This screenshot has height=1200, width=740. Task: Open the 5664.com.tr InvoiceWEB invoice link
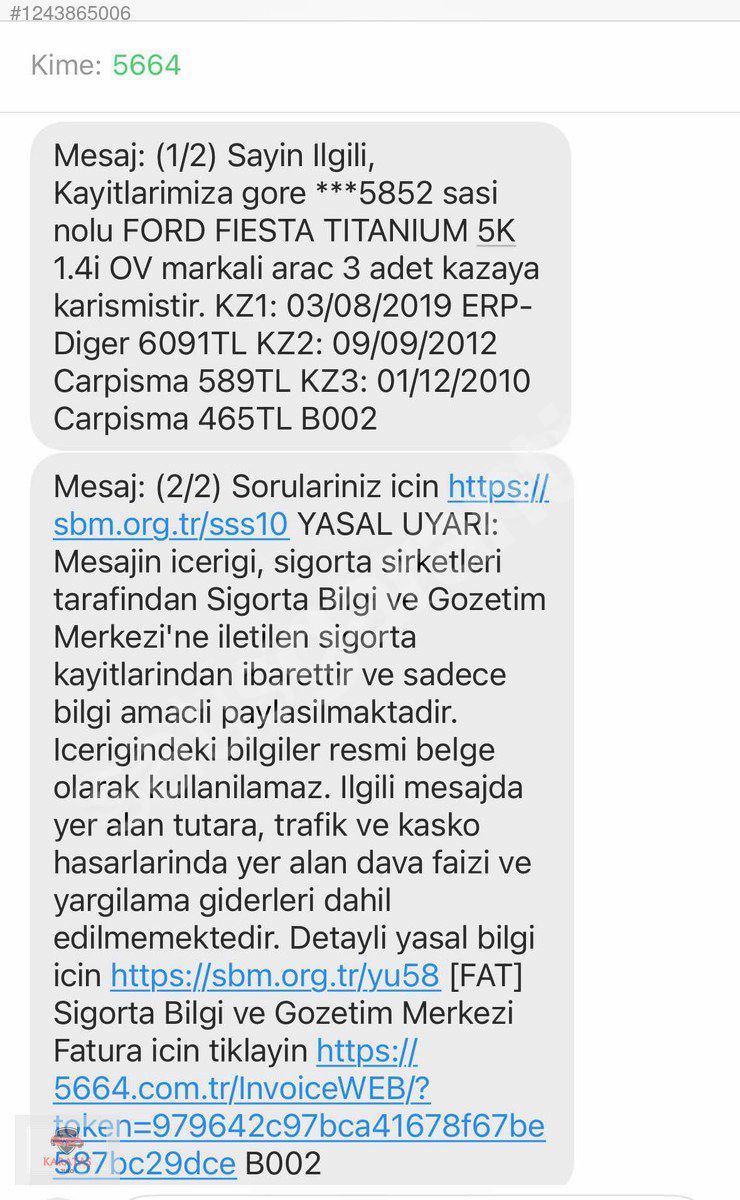(299, 1107)
